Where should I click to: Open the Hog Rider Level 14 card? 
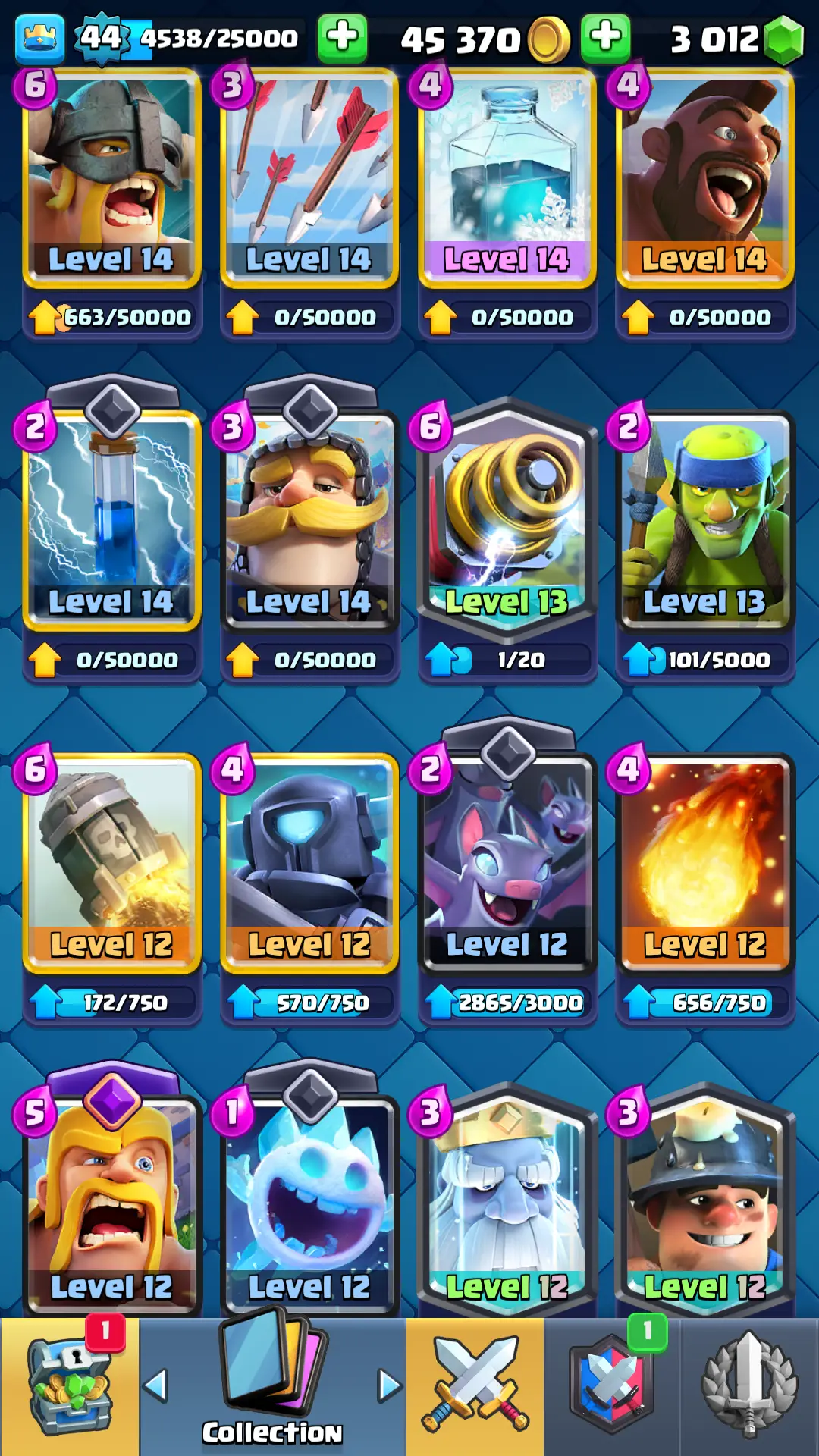[x=705, y=178]
